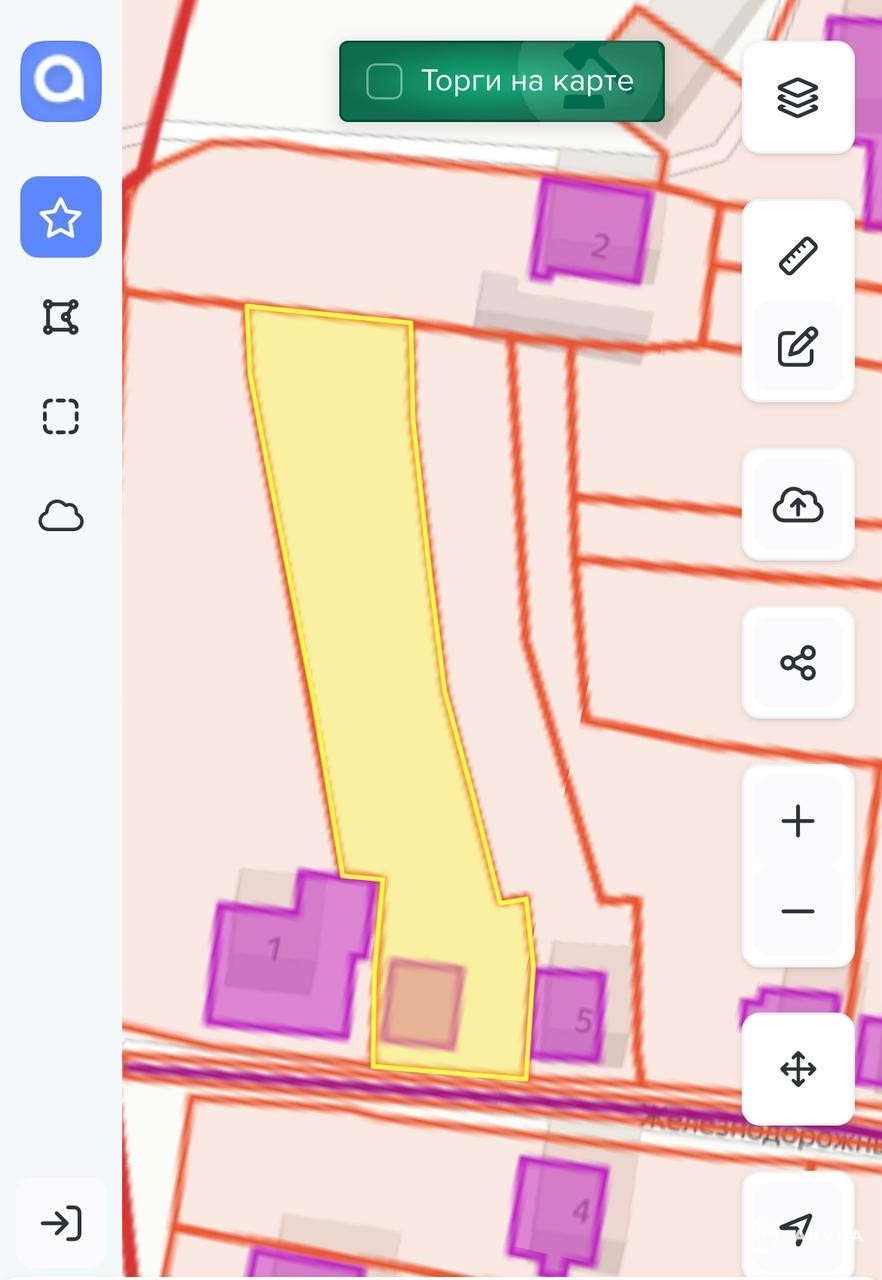Image resolution: width=882 pixels, height=1280 pixels.
Task: Open the edit and draw tool
Action: pos(797,347)
